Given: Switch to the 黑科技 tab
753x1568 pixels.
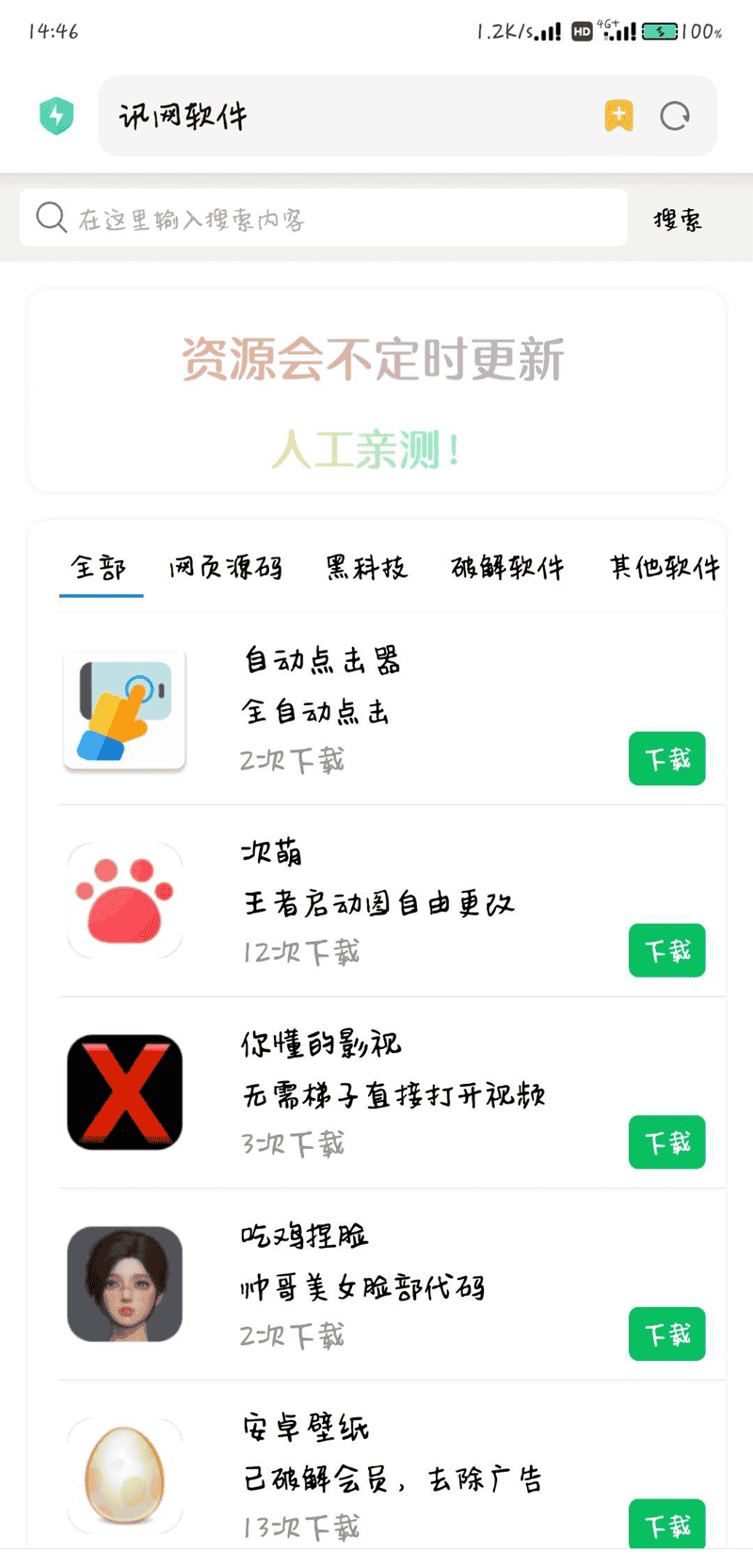Looking at the screenshot, I should point(366,568).
